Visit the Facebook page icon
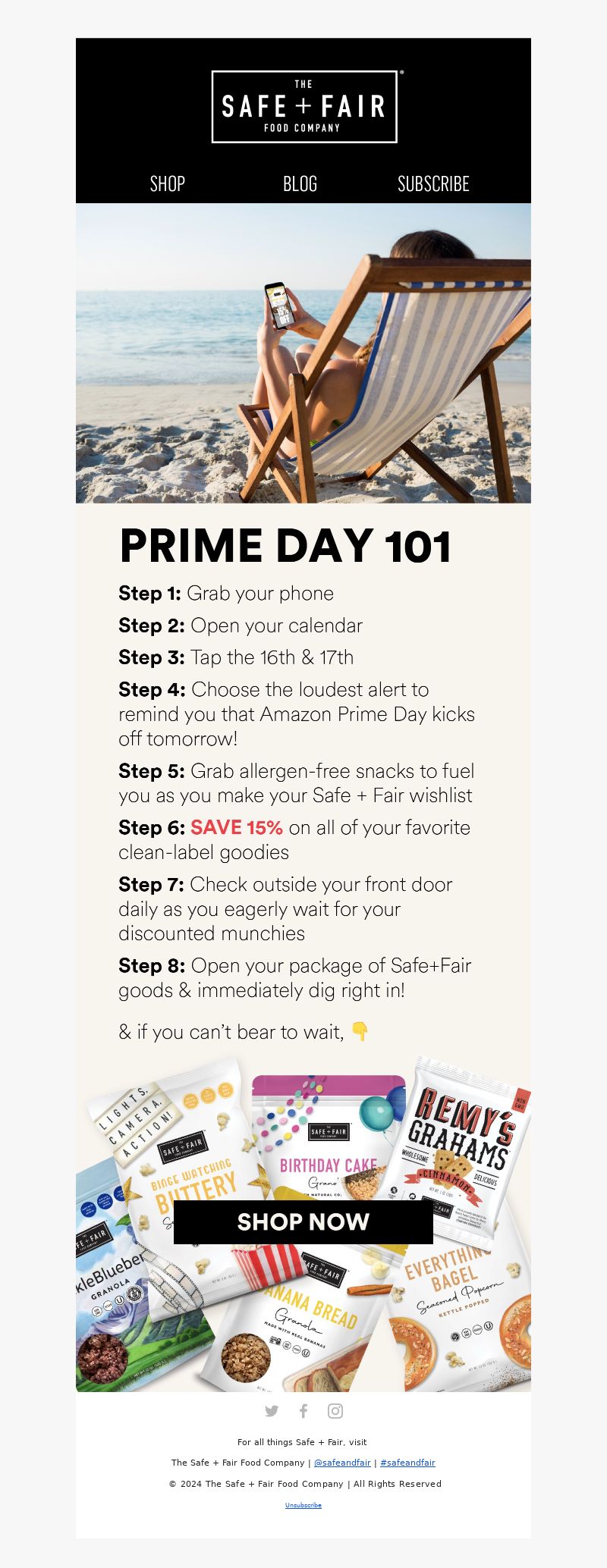The image size is (607, 1568). (x=303, y=1411)
